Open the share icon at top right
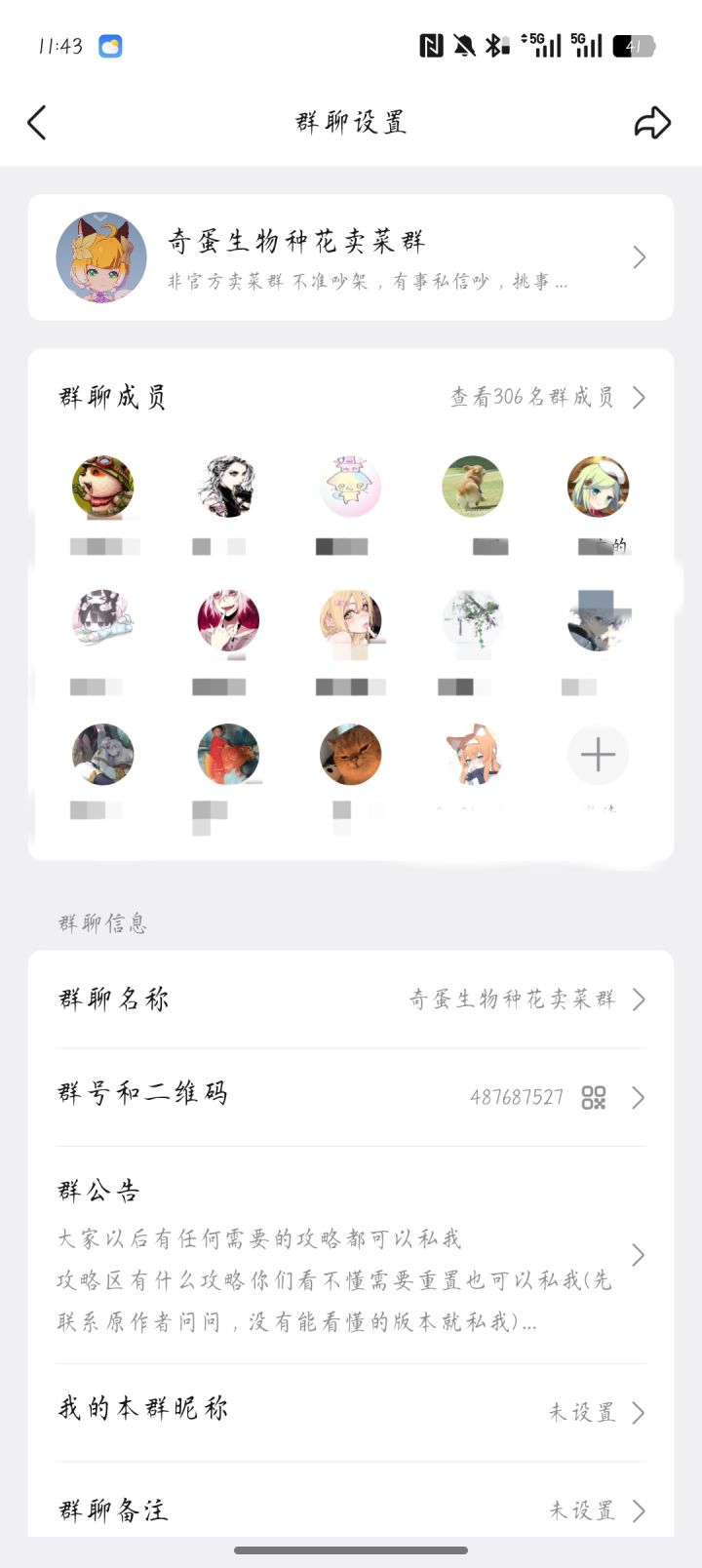 point(652,123)
